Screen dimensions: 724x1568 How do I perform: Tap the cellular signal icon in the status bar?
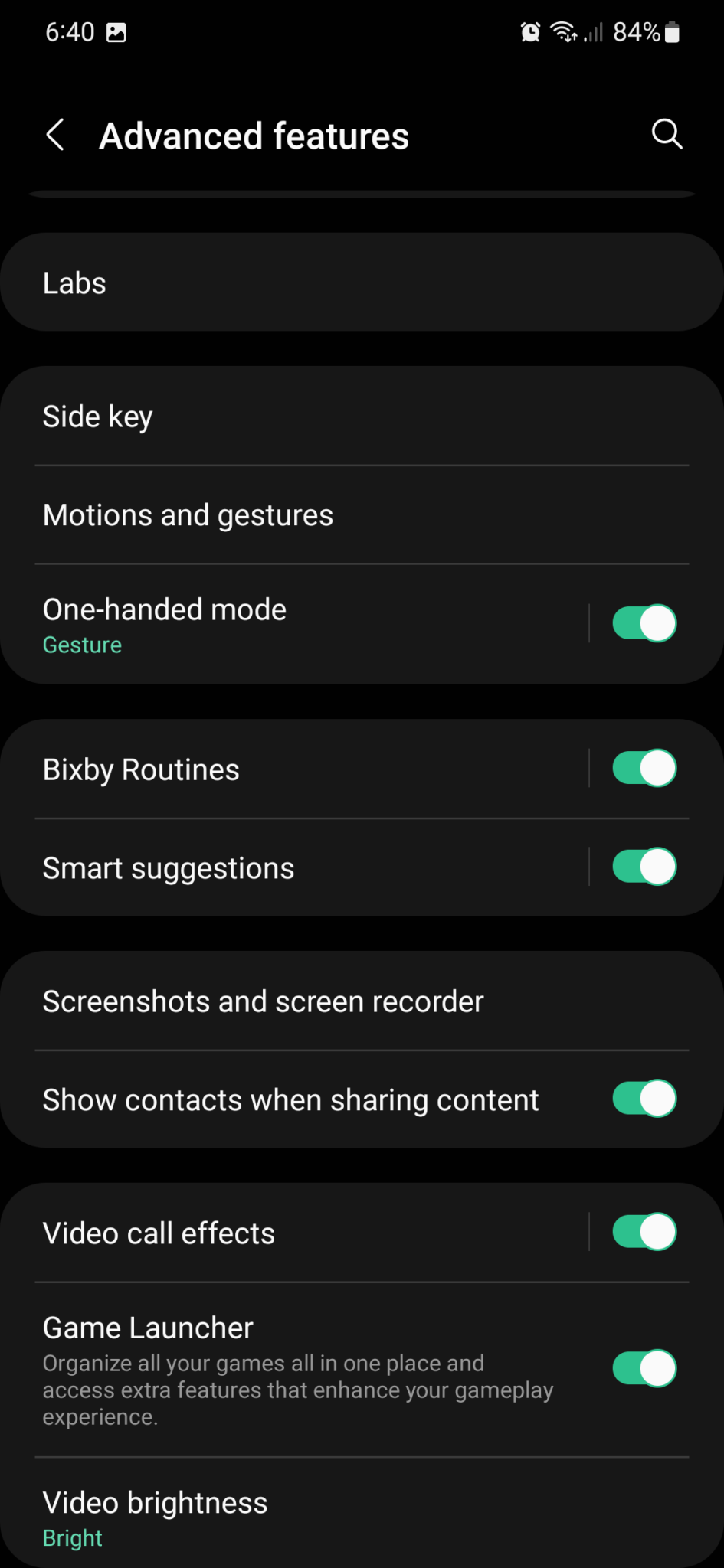click(x=595, y=34)
